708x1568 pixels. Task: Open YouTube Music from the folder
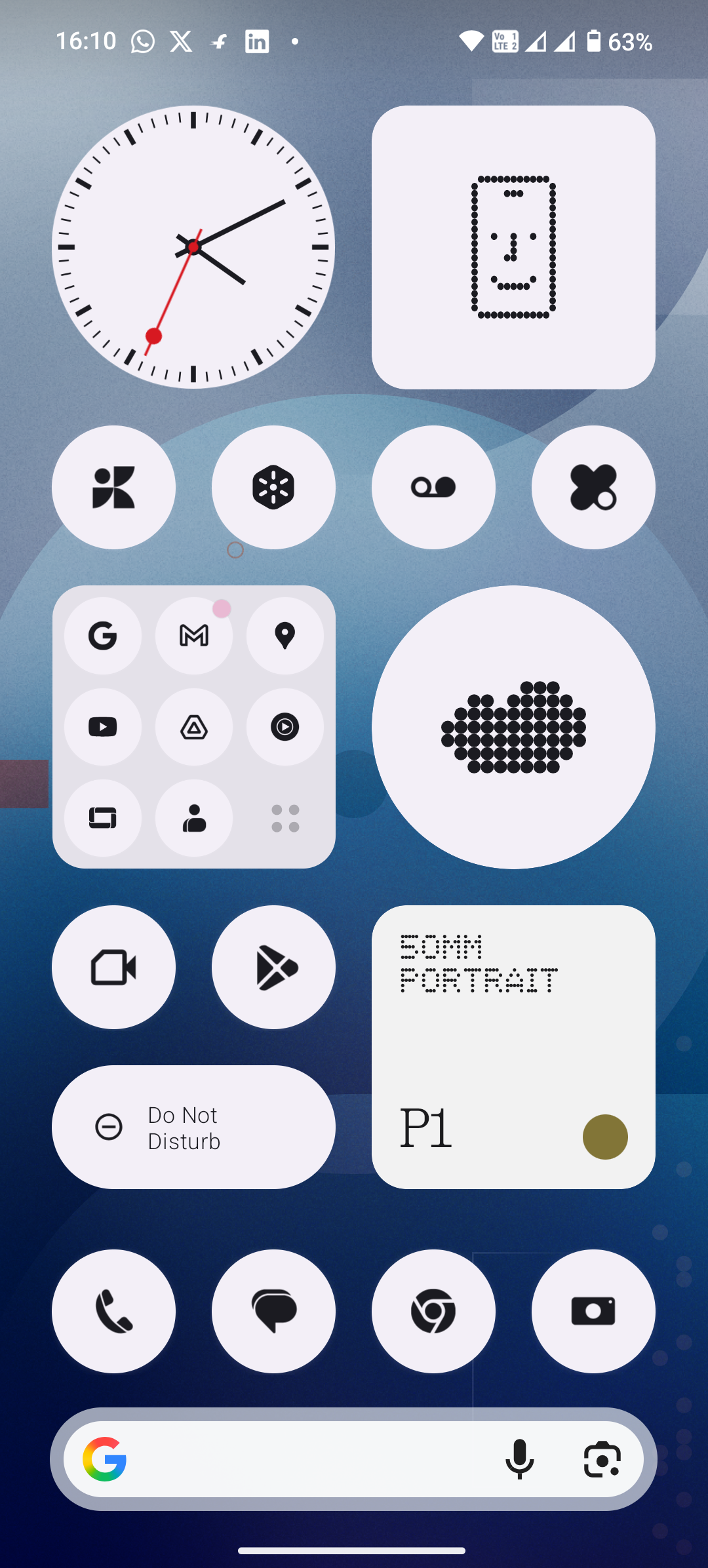click(x=285, y=726)
